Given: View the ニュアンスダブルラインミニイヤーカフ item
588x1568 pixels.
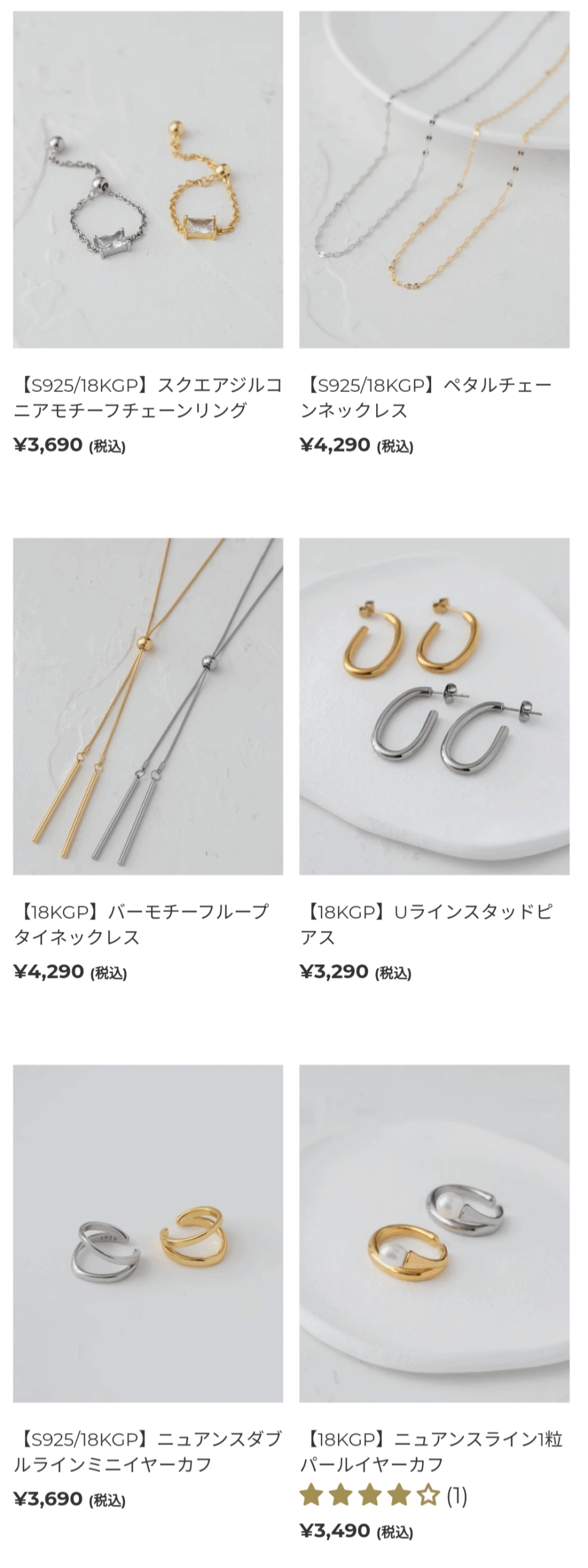Looking at the screenshot, I should point(148,1234).
